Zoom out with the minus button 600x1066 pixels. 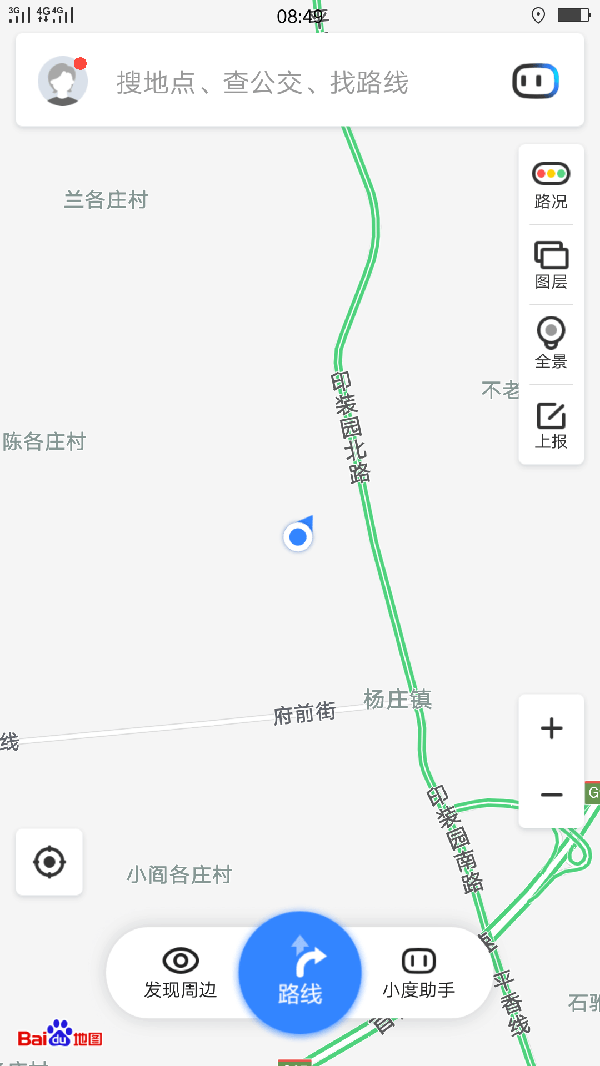[x=551, y=795]
